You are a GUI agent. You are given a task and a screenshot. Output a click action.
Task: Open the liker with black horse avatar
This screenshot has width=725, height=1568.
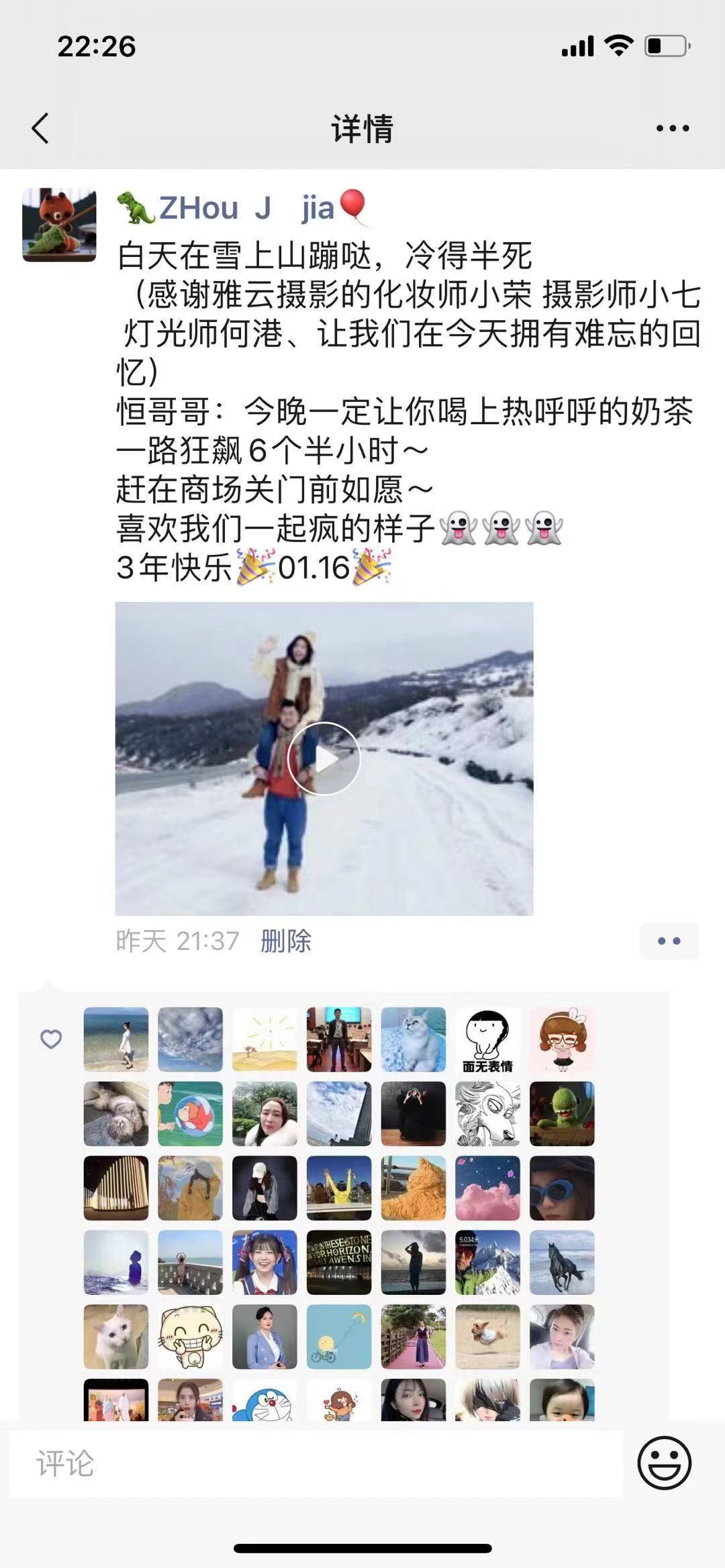pyautogui.click(x=562, y=1262)
